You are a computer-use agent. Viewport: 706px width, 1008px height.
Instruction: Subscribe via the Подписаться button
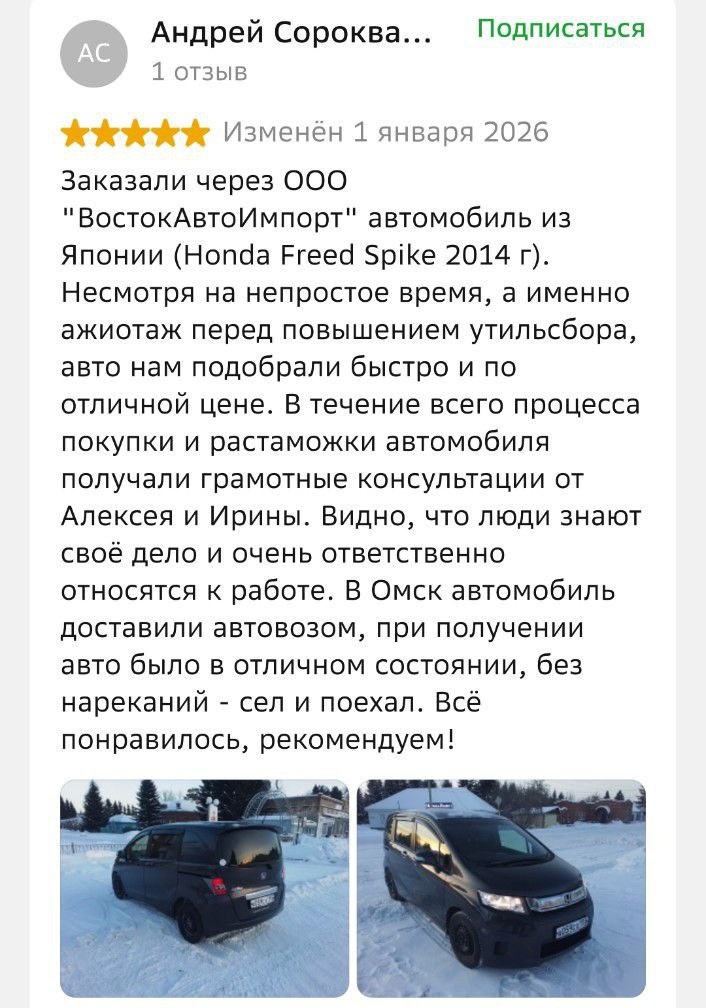[x=560, y=30]
